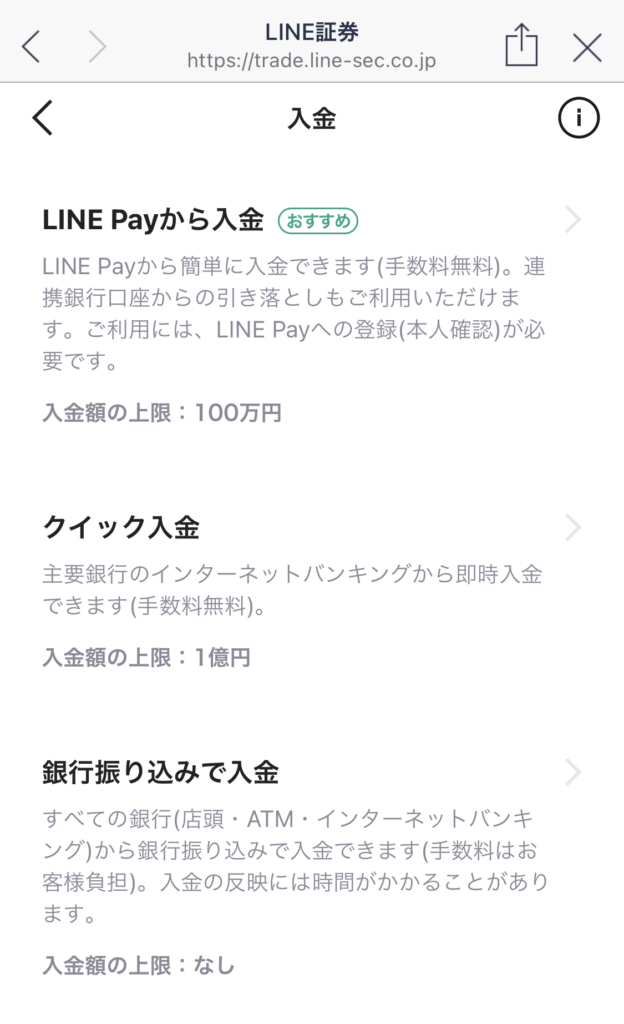The height and width of the screenshot is (1024, 624).
Task: Select LINE Payから入金
Action: click(x=312, y=316)
